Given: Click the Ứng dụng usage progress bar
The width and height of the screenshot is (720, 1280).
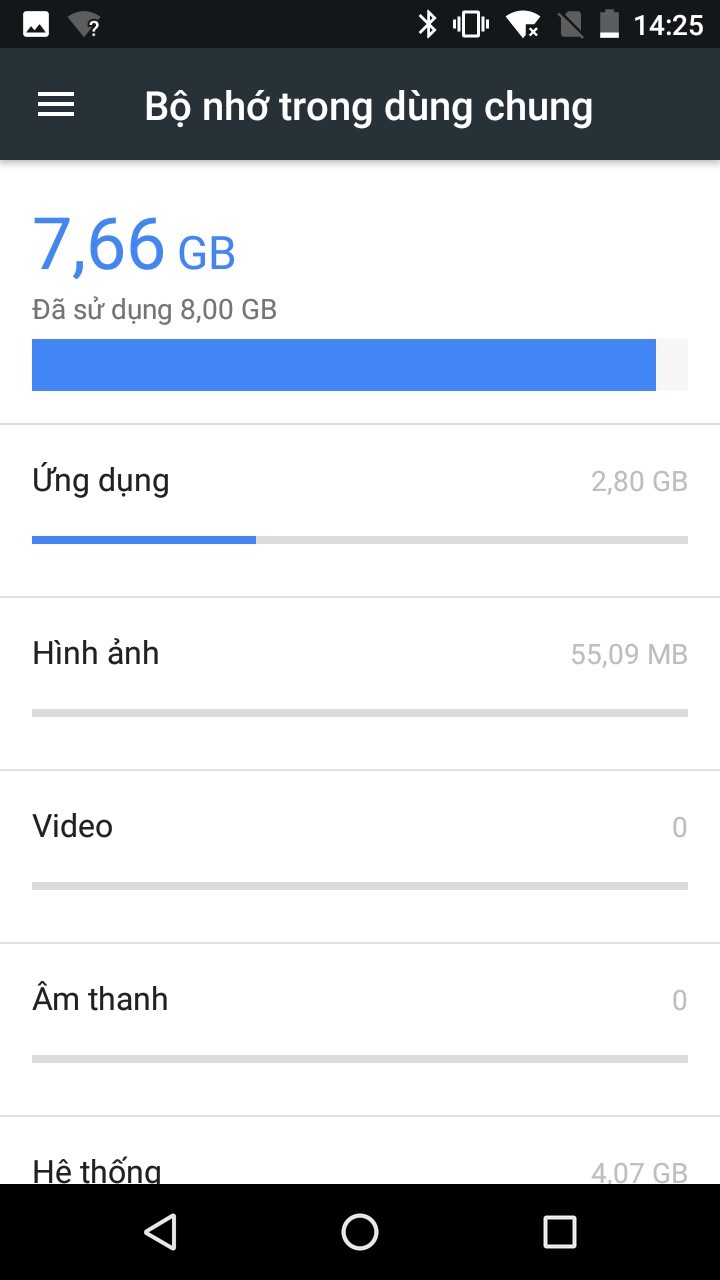Looking at the screenshot, I should [x=360, y=539].
